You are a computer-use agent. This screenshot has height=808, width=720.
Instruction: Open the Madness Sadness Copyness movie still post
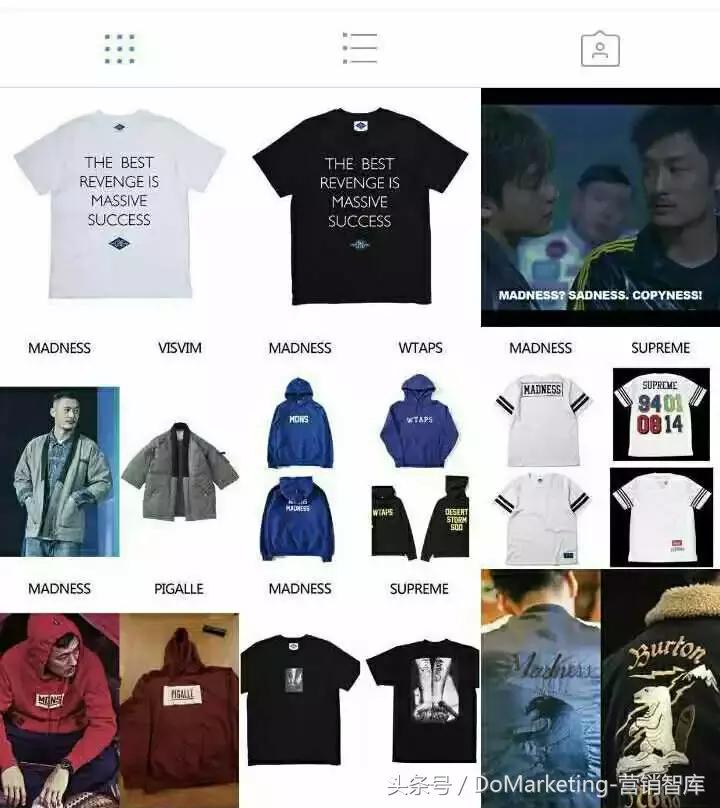click(600, 207)
